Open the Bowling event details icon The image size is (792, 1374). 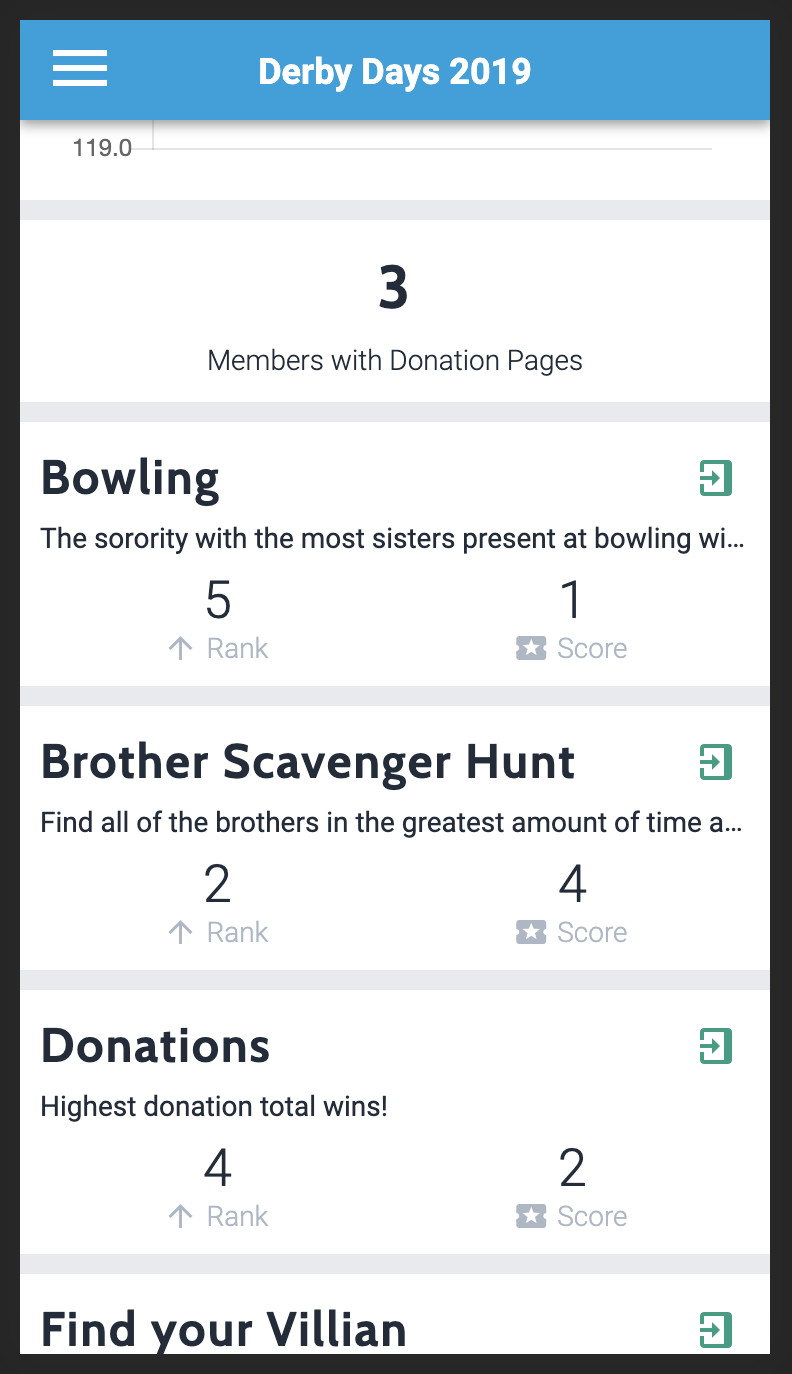click(x=716, y=478)
